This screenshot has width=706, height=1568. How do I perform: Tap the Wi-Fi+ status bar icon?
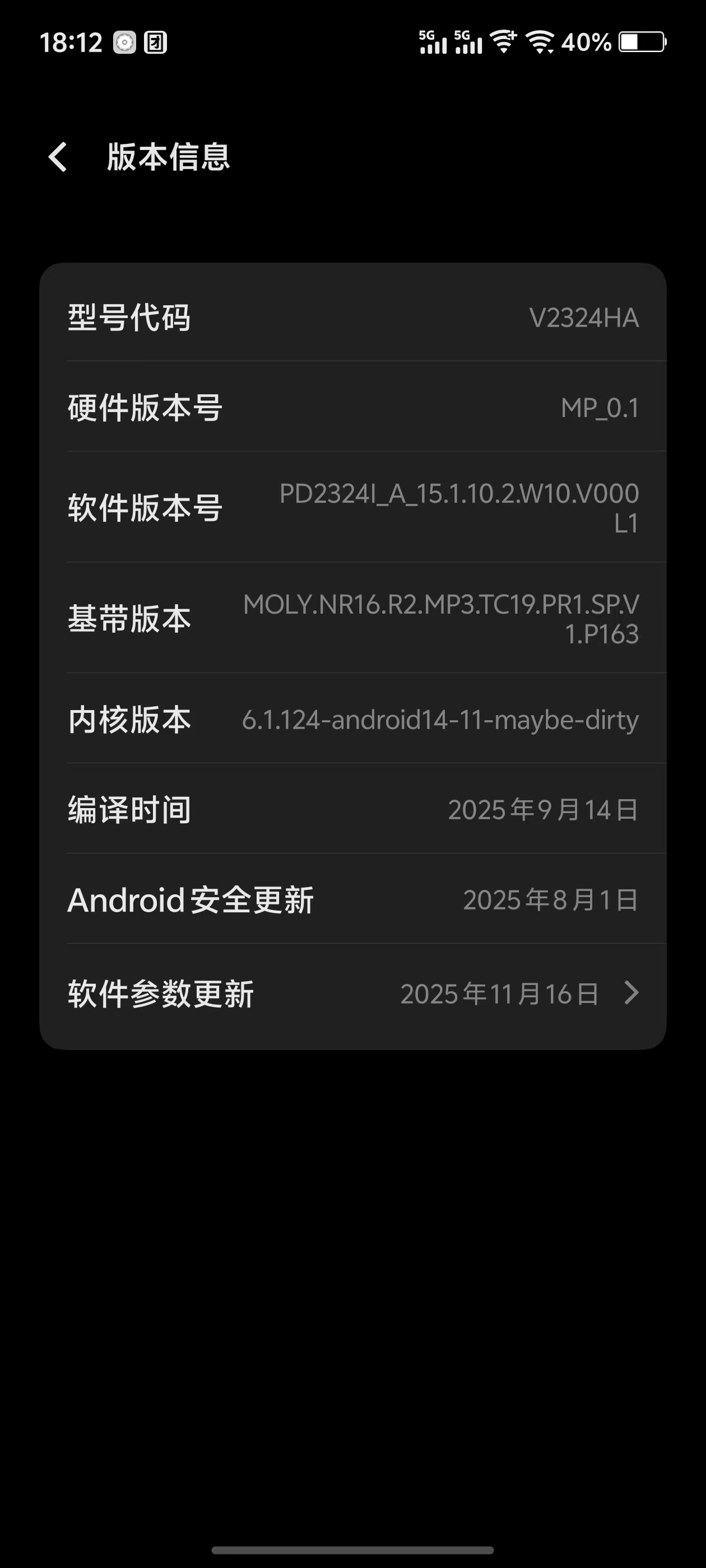pyautogui.click(x=504, y=43)
